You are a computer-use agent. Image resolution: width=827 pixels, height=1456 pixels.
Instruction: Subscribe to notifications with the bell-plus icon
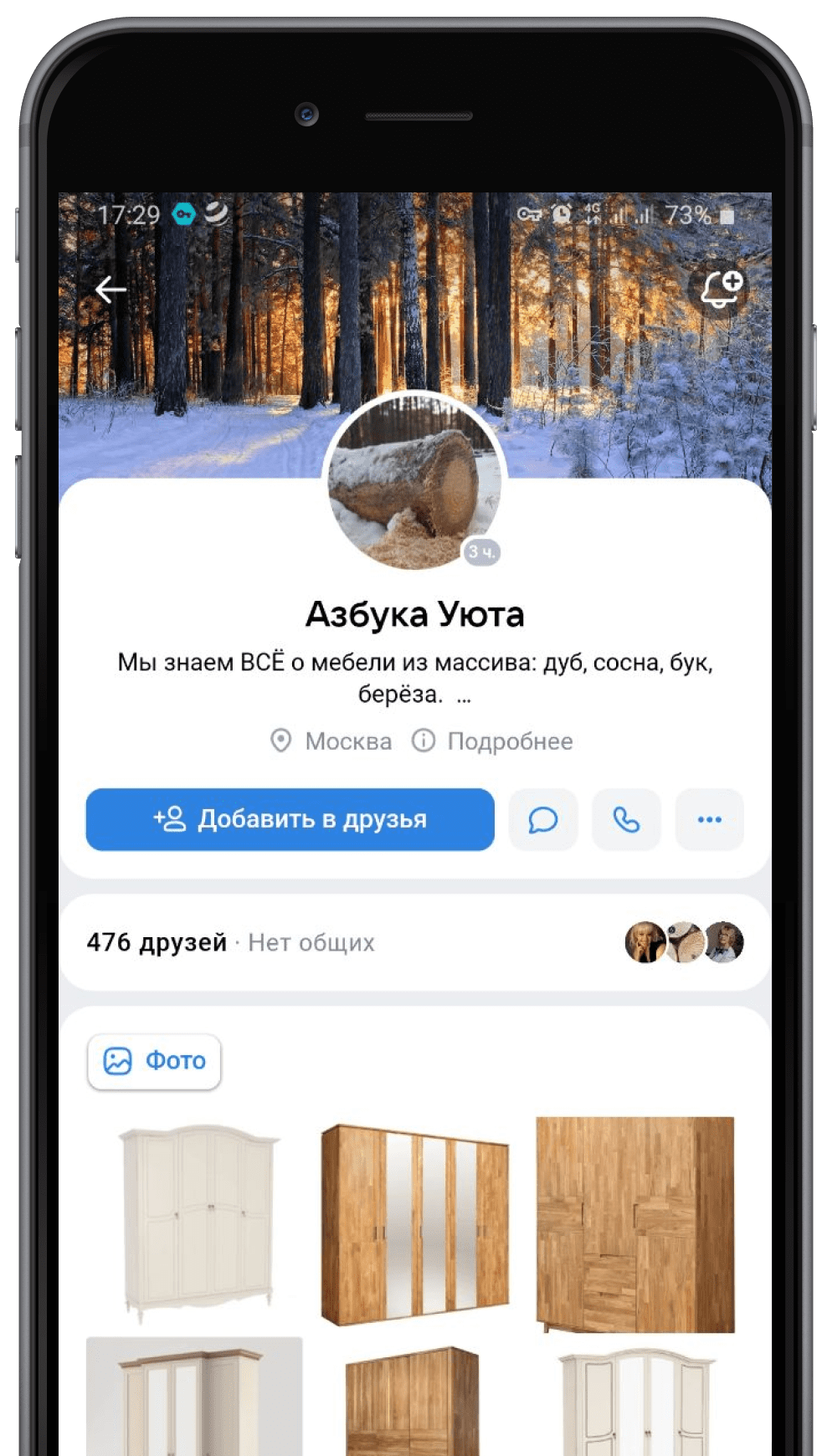721,290
